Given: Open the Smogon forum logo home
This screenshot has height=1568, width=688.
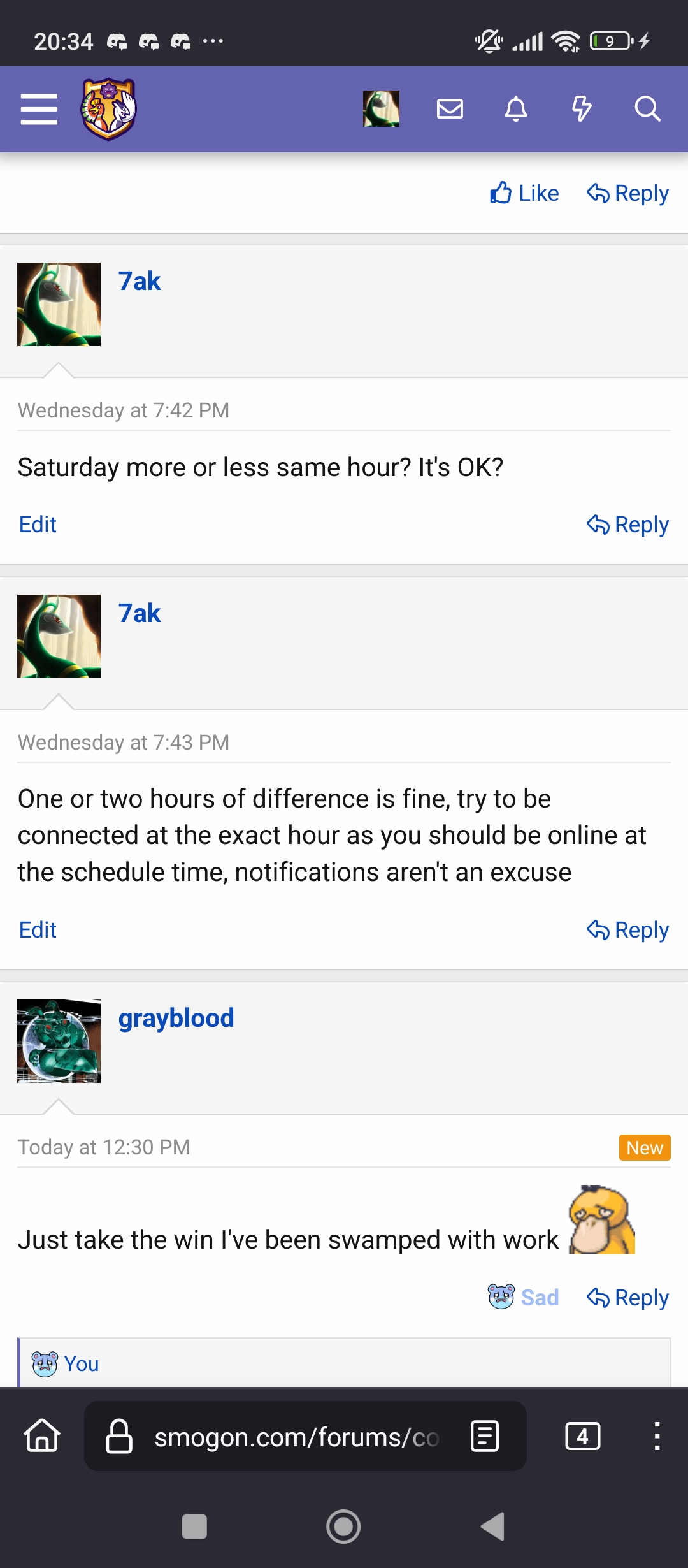Looking at the screenshot, I should click(108, 109).
